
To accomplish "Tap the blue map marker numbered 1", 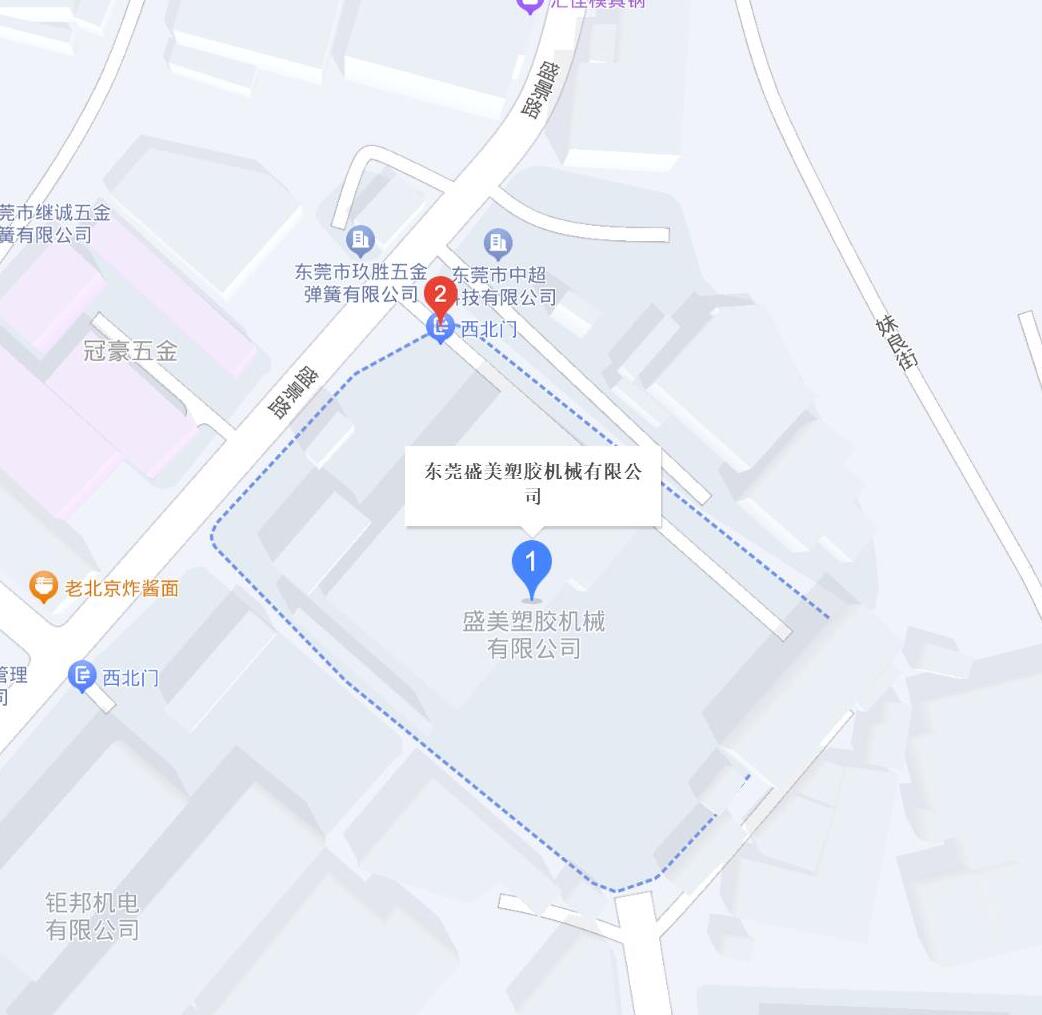I will point(531,564).
